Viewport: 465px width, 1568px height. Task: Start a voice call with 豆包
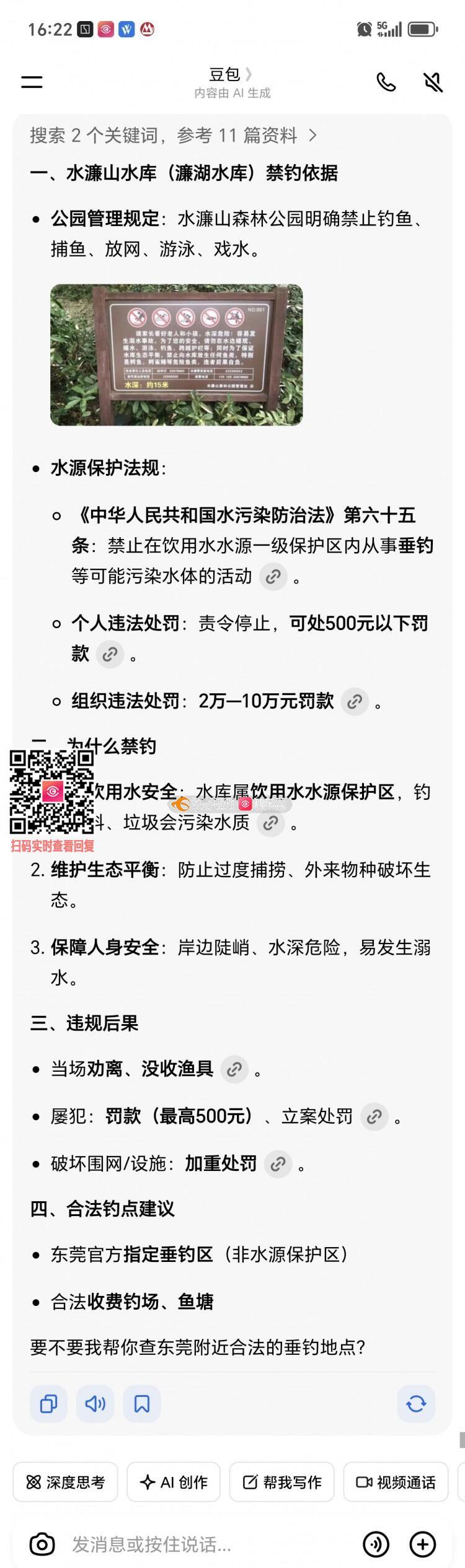[x=386, y=82]
